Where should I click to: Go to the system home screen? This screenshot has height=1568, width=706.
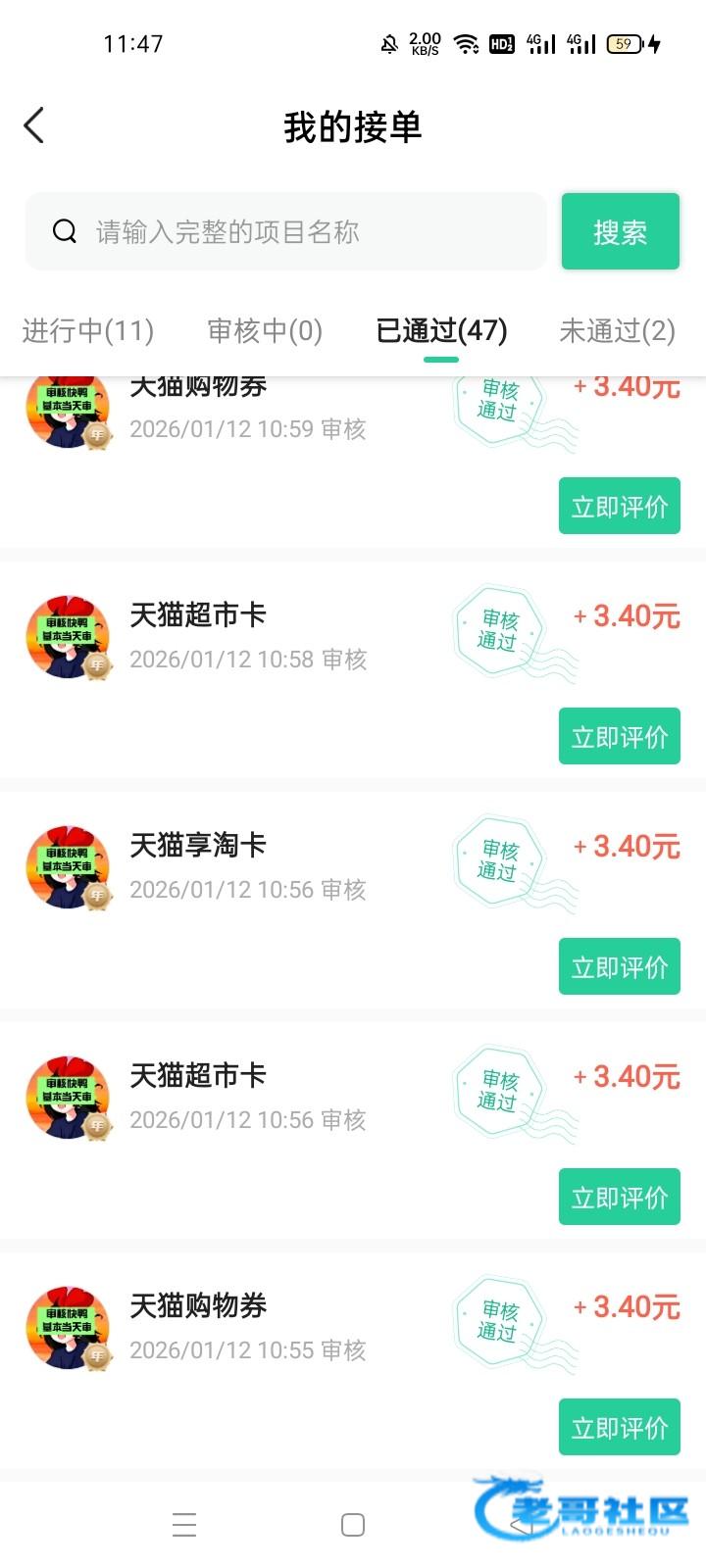click(x=353, y=1525)
